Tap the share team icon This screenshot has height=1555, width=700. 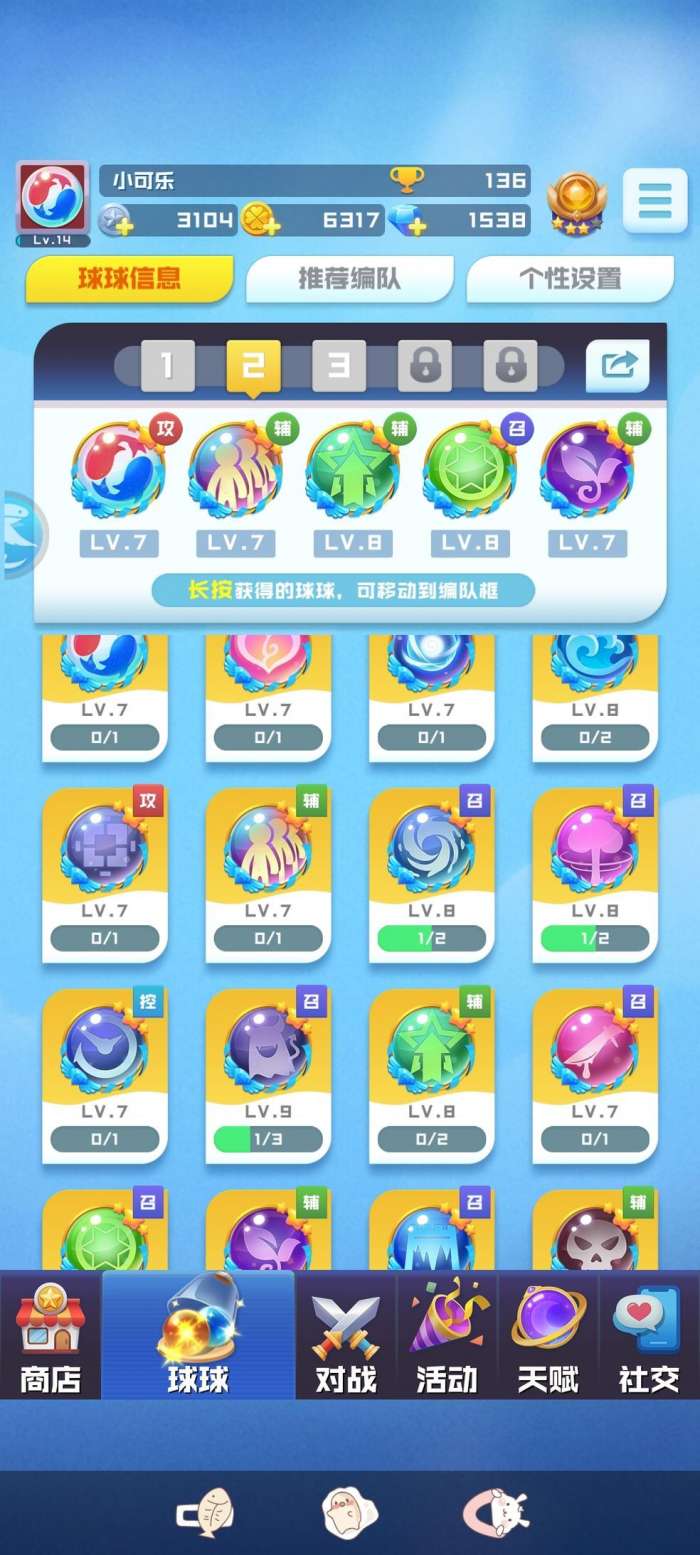(x=617, y=366)
